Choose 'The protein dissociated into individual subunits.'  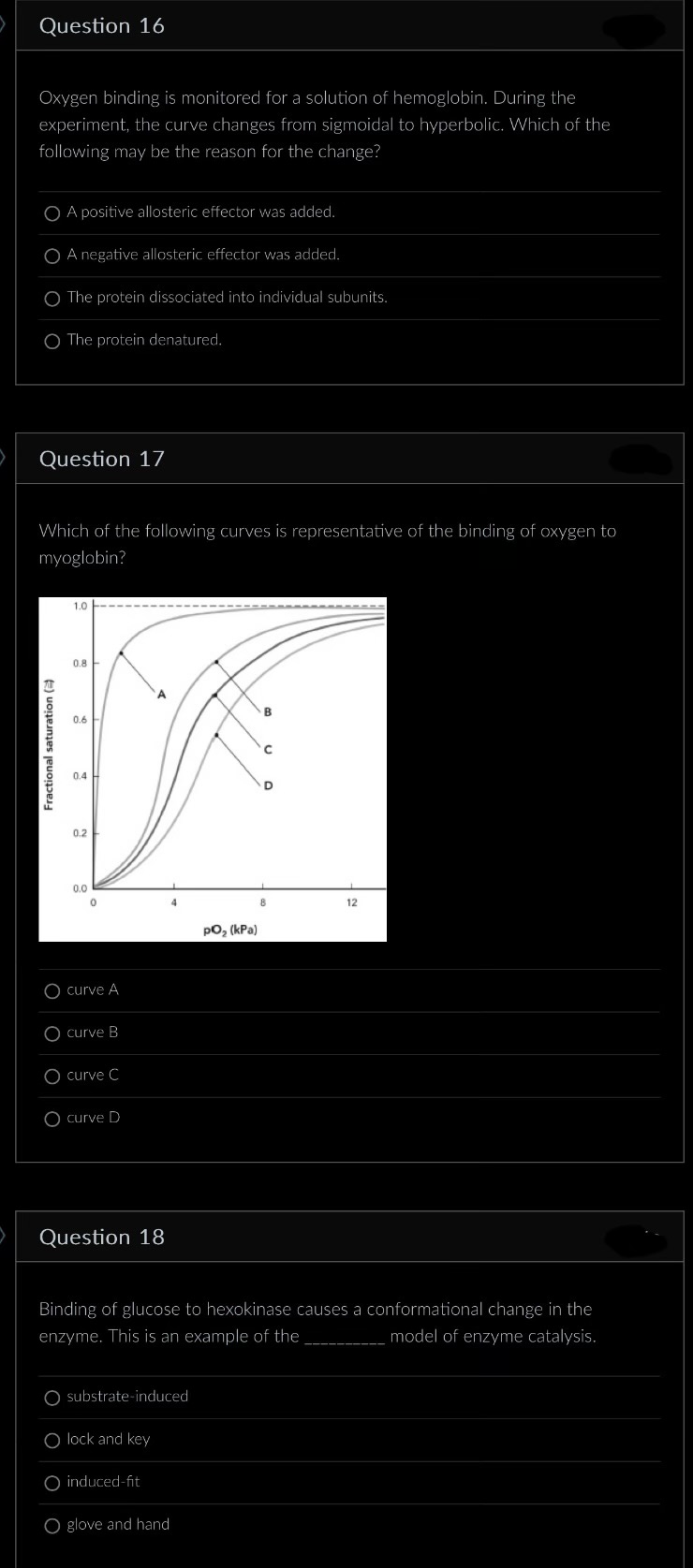52,298
